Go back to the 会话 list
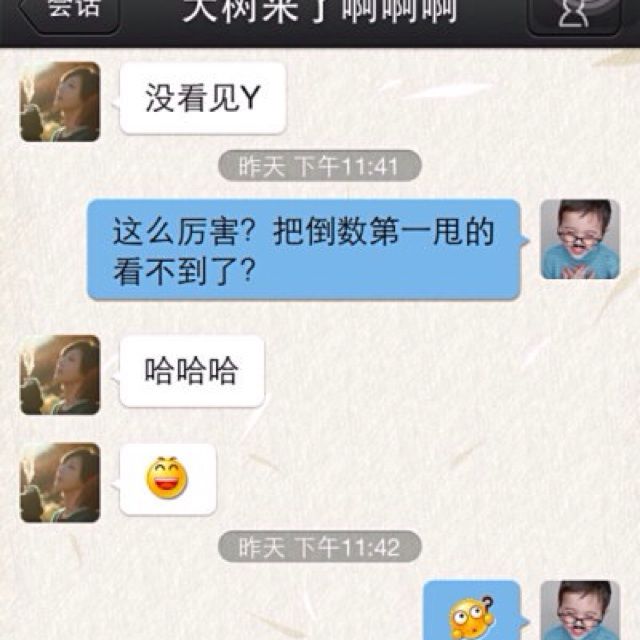Screen dimensions: 640x640 (68, 12)
